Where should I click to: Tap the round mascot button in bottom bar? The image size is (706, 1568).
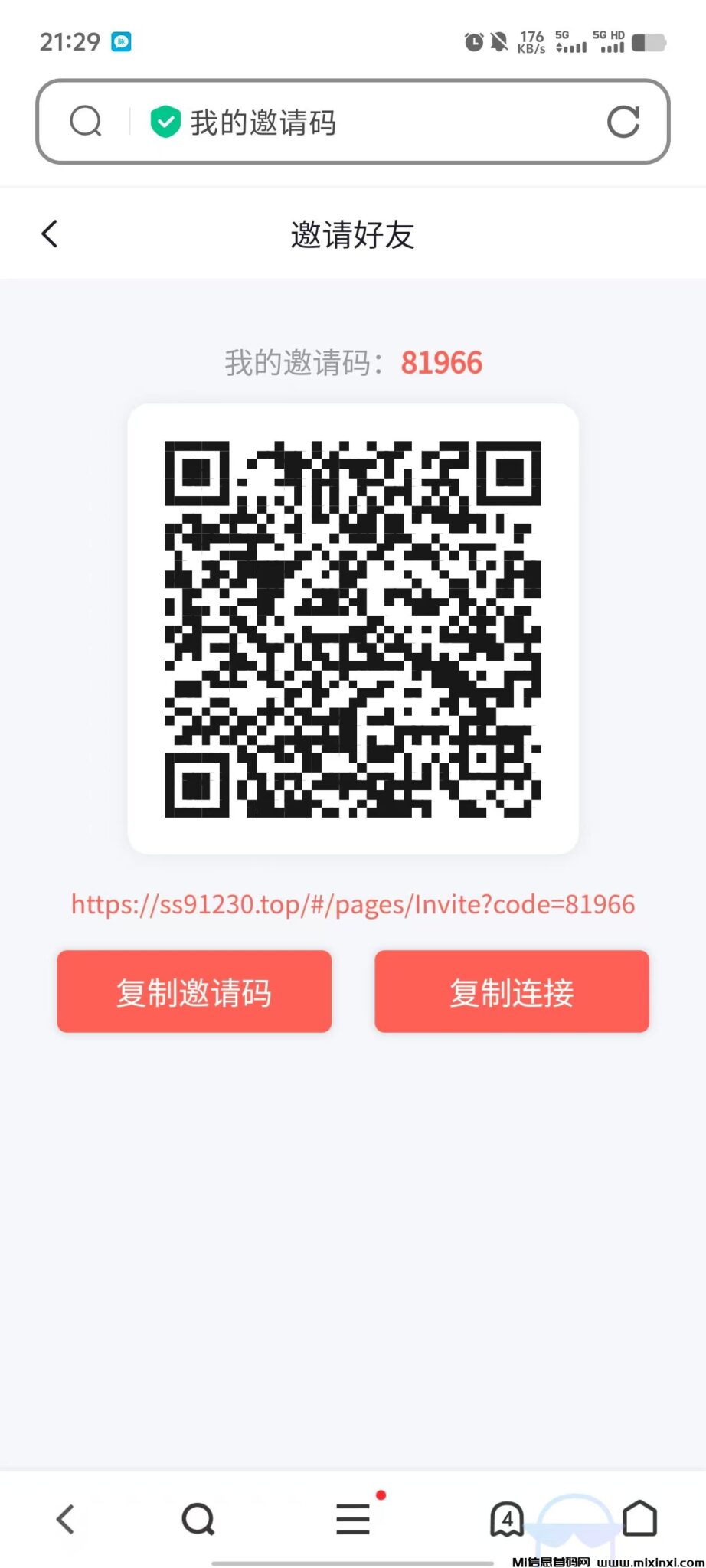(574, 1524)
